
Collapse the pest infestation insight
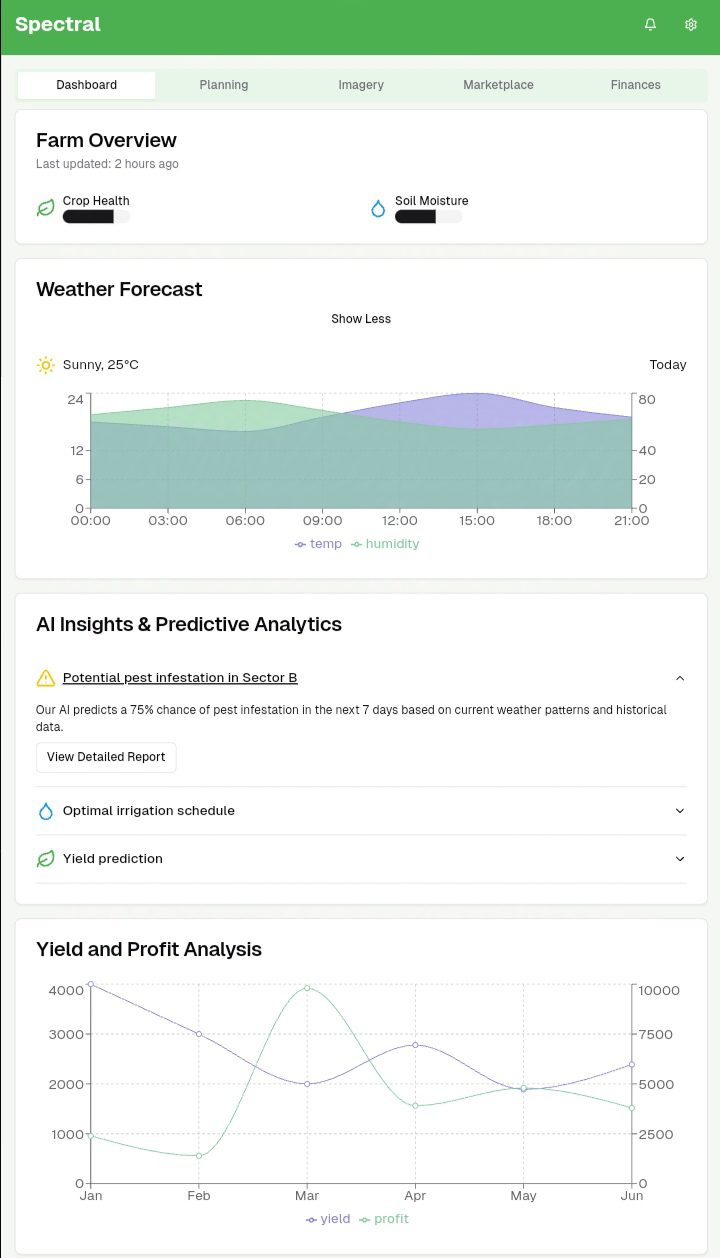click(x=361, y=678)
